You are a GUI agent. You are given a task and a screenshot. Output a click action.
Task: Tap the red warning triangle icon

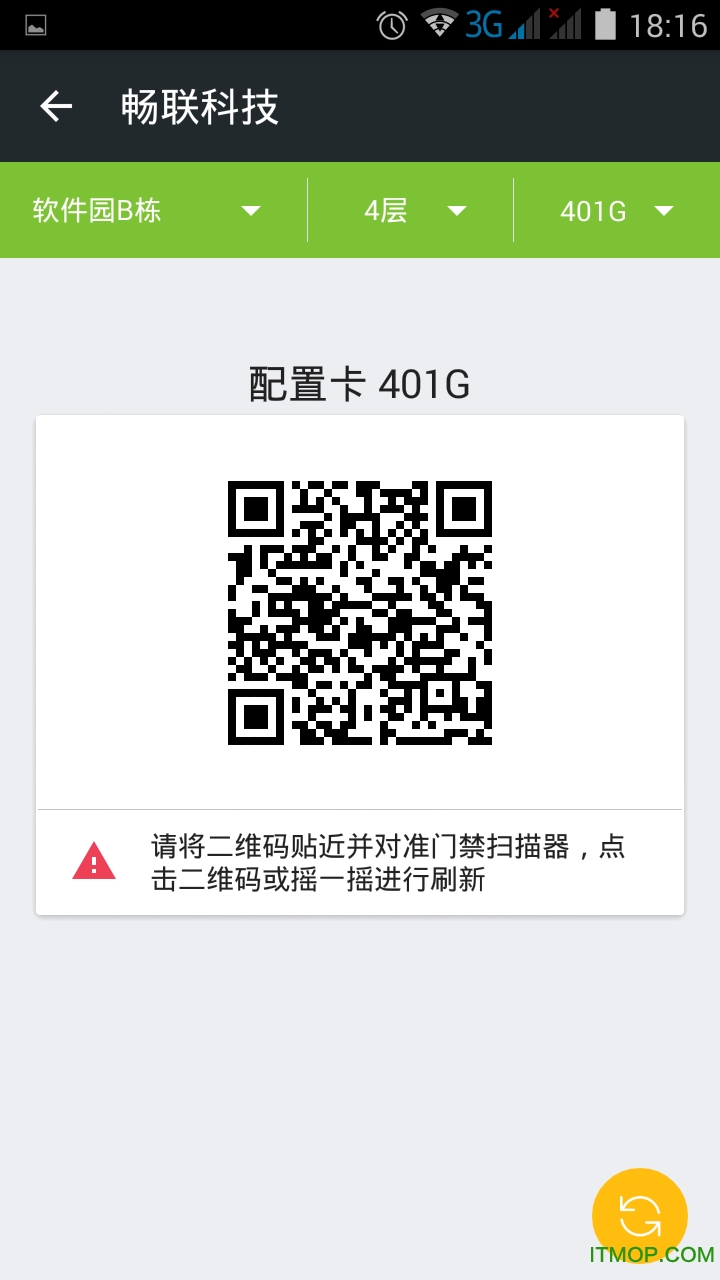click(92, 860)
